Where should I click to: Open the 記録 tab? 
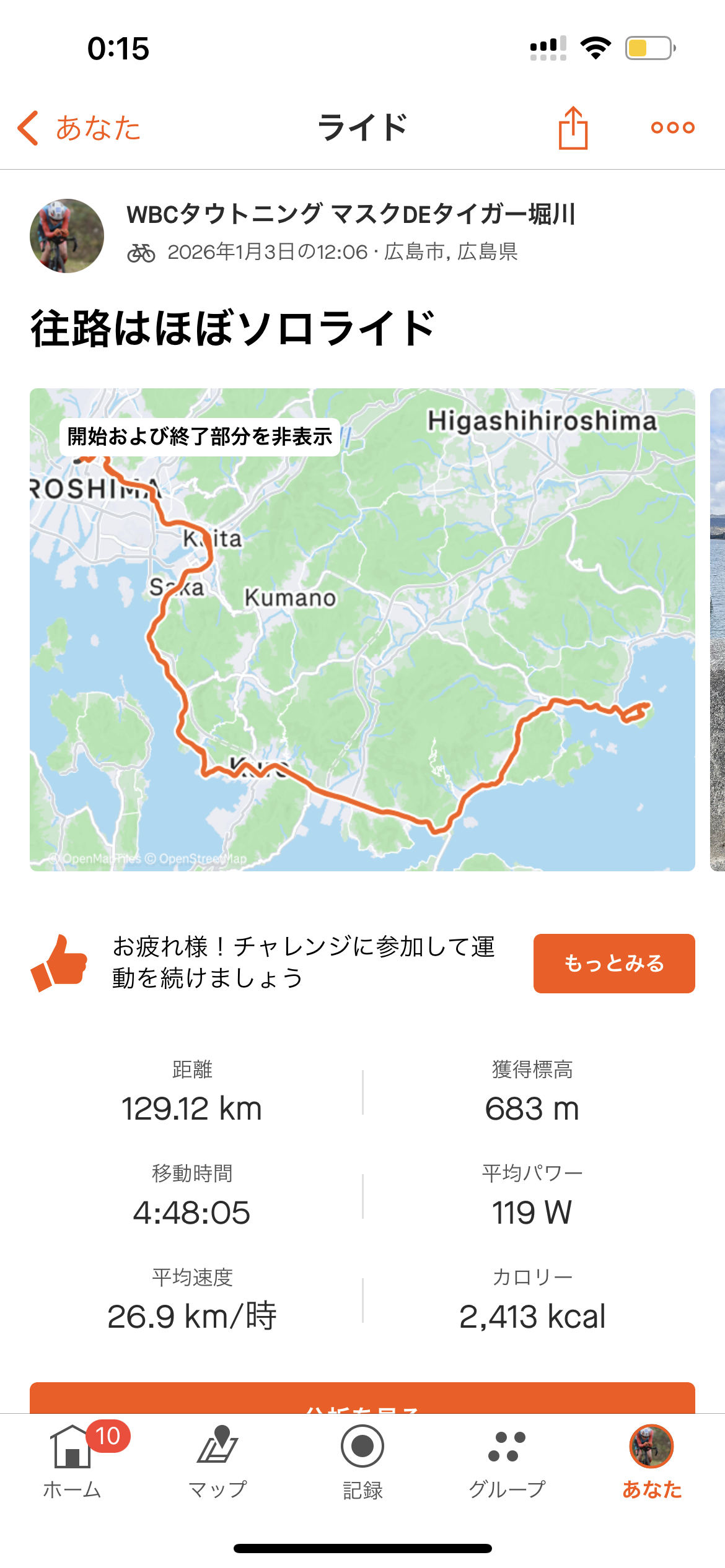[x=362, y=1460]
